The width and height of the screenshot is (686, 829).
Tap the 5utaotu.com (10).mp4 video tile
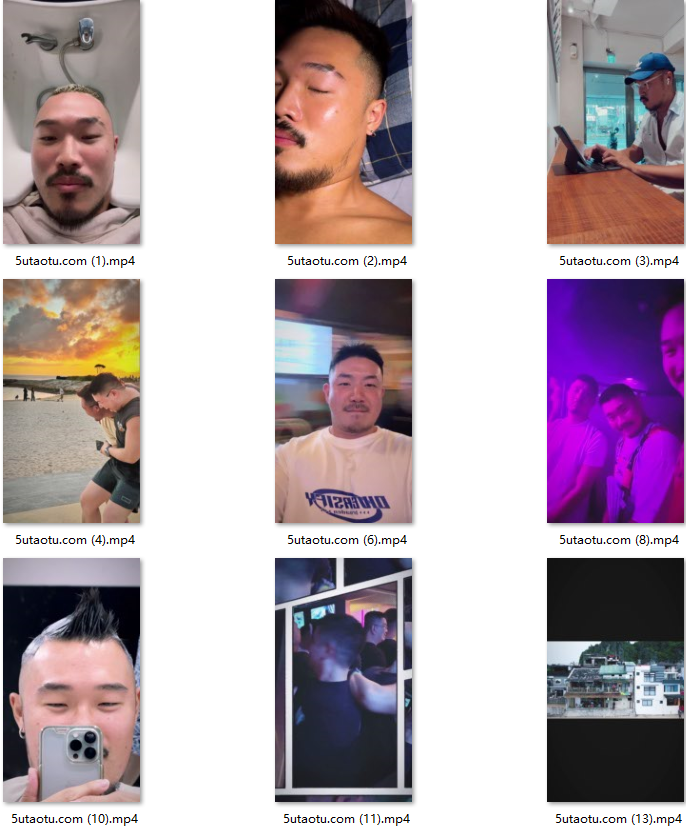tap(71, 680)
